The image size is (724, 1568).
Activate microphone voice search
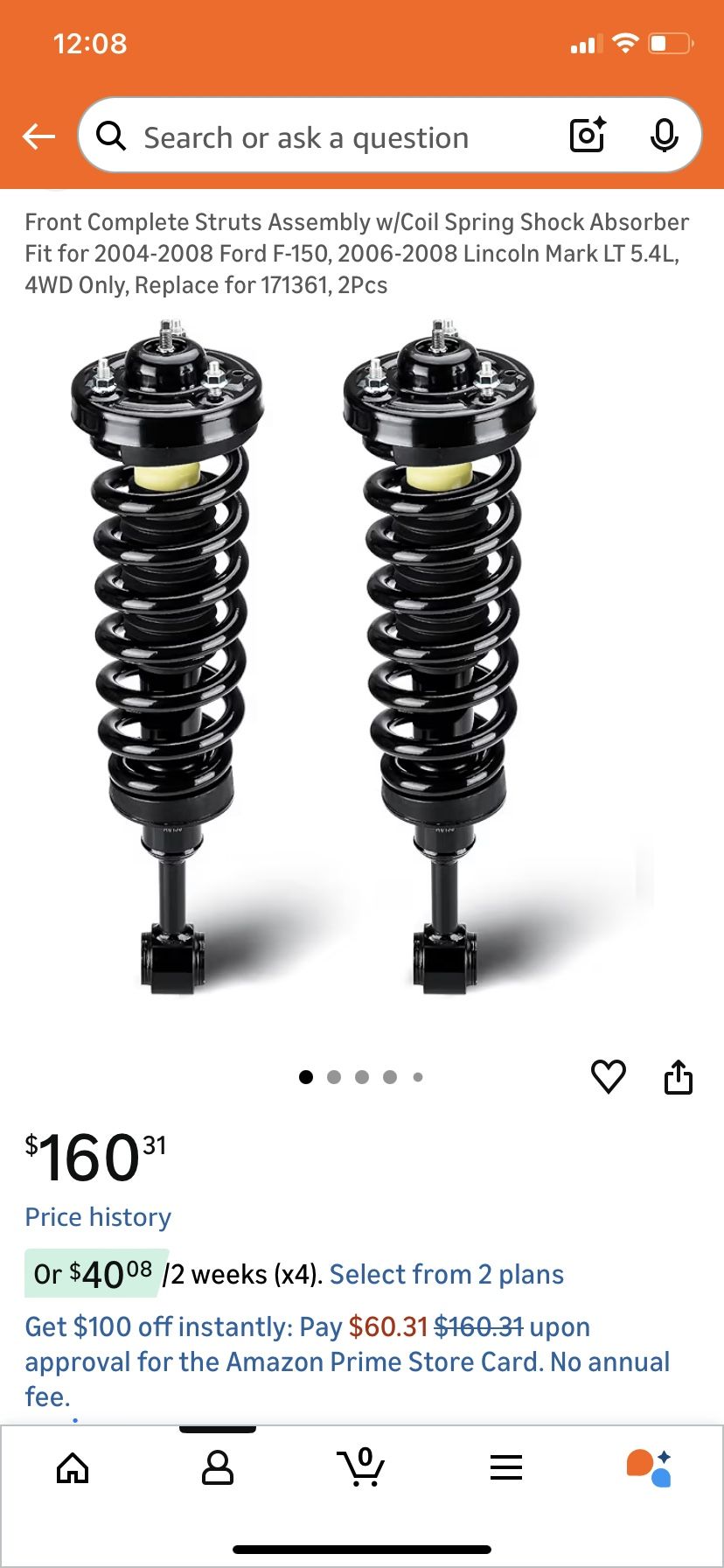point(665,136)
